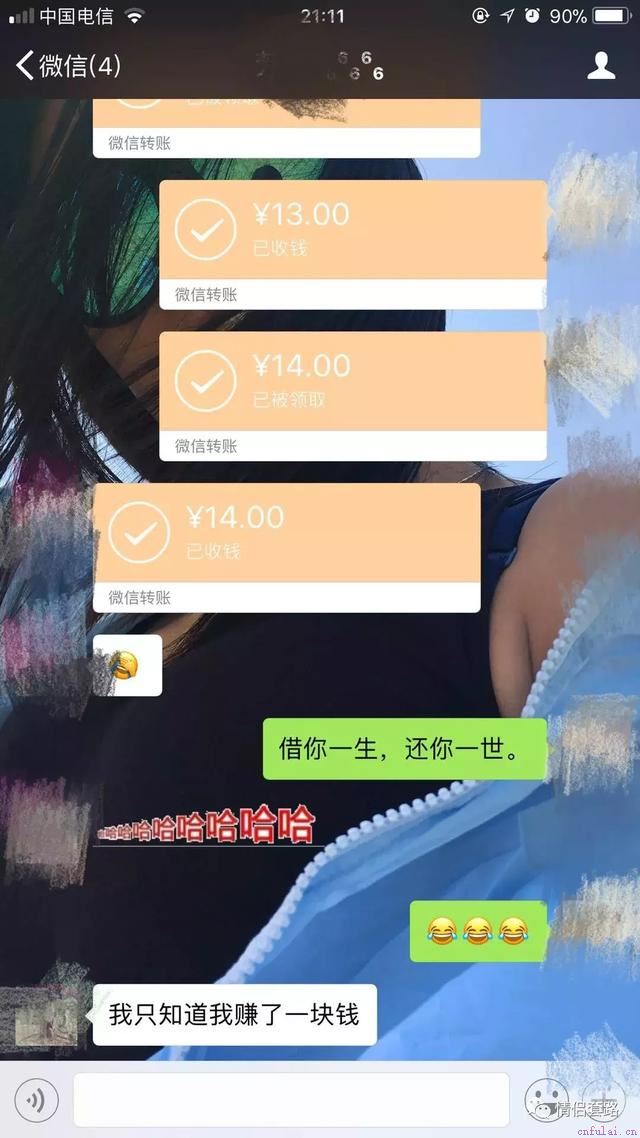The image size is (640, 1138).
Task: Open the chat info profile icon
Action: pyautogui.click(x=600, y=66)
